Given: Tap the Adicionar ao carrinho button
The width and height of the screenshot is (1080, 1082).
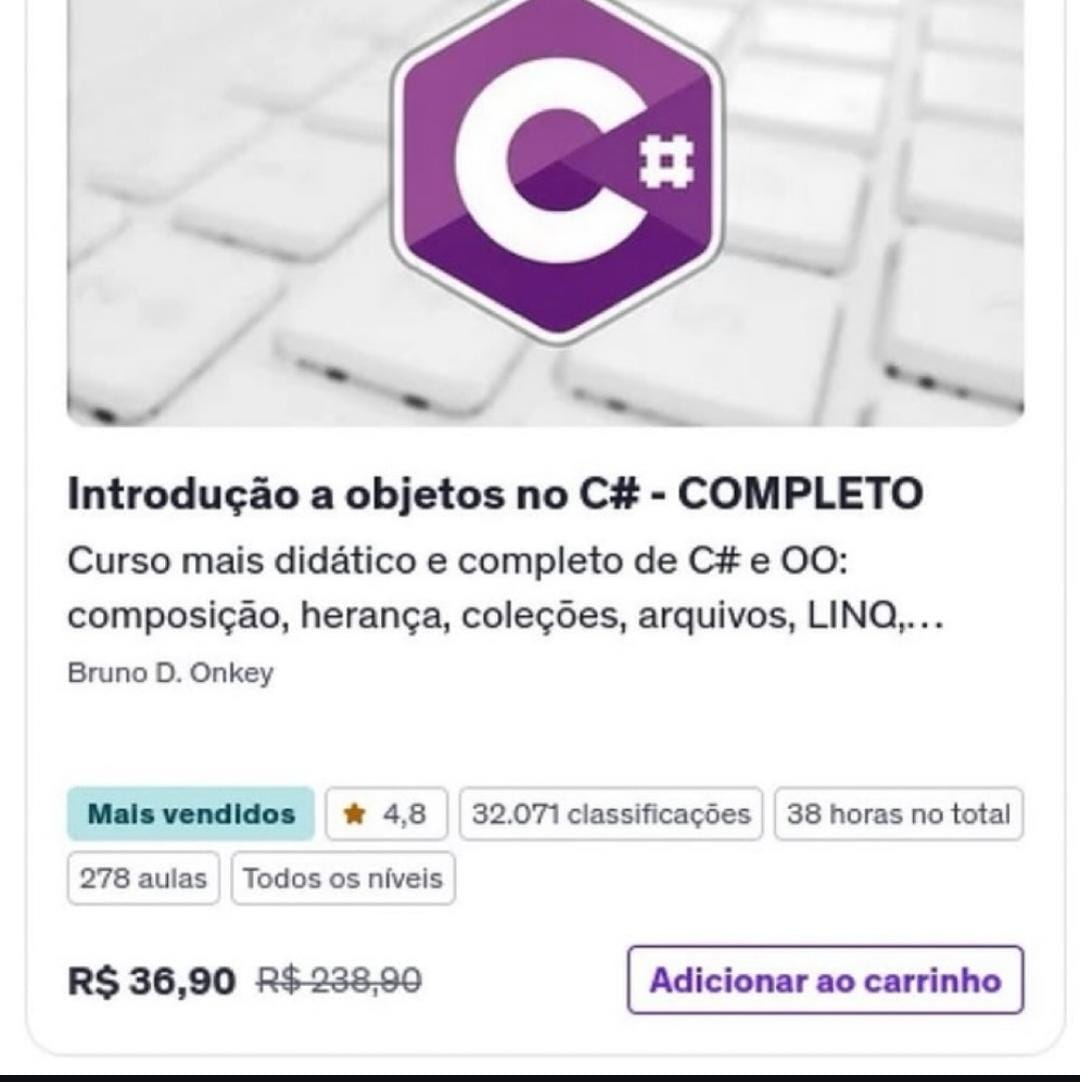Looking at the screenshot, I should [x=826, y=980].
